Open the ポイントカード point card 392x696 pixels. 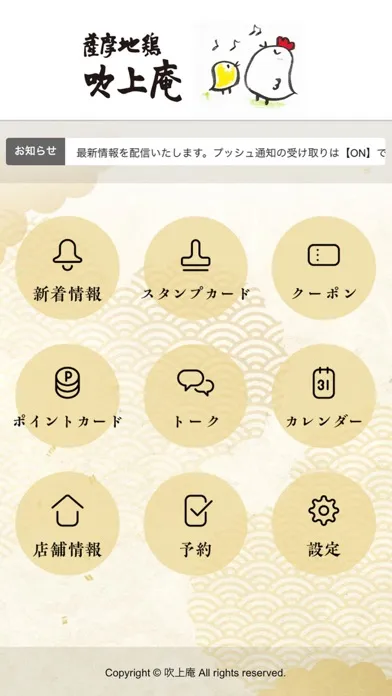pos(67,396)
